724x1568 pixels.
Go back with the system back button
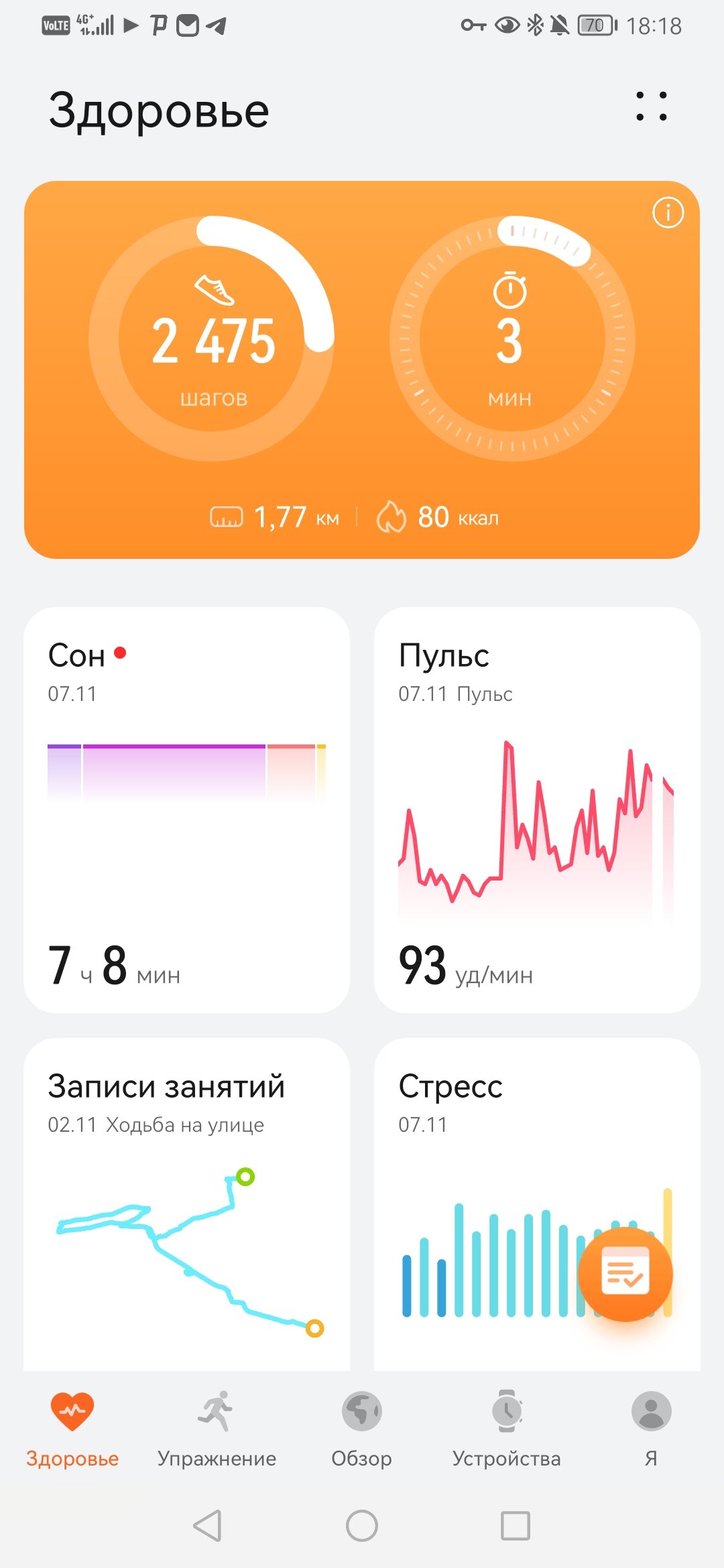(x=208, y=1526)
